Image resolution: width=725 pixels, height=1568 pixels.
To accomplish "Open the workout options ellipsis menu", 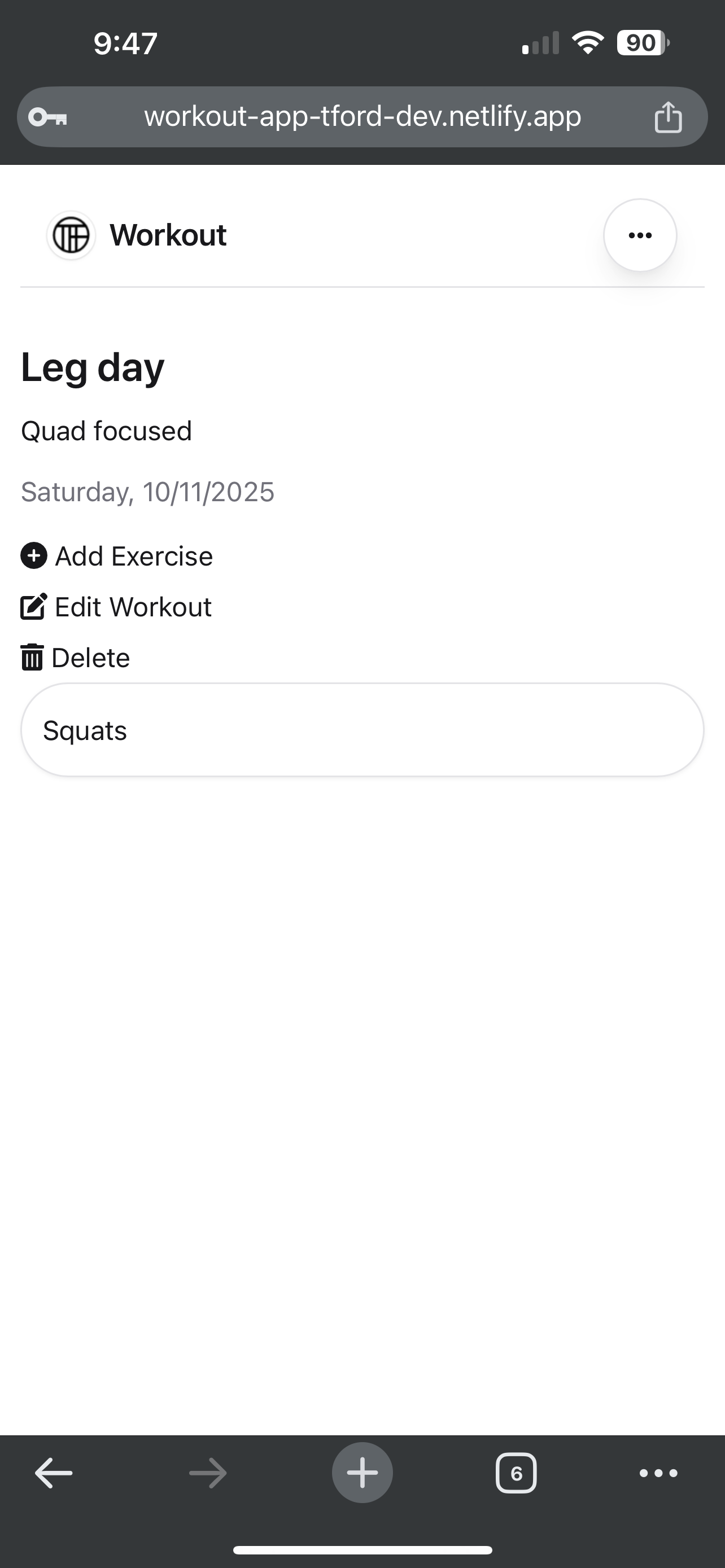I will click(640, 236).
